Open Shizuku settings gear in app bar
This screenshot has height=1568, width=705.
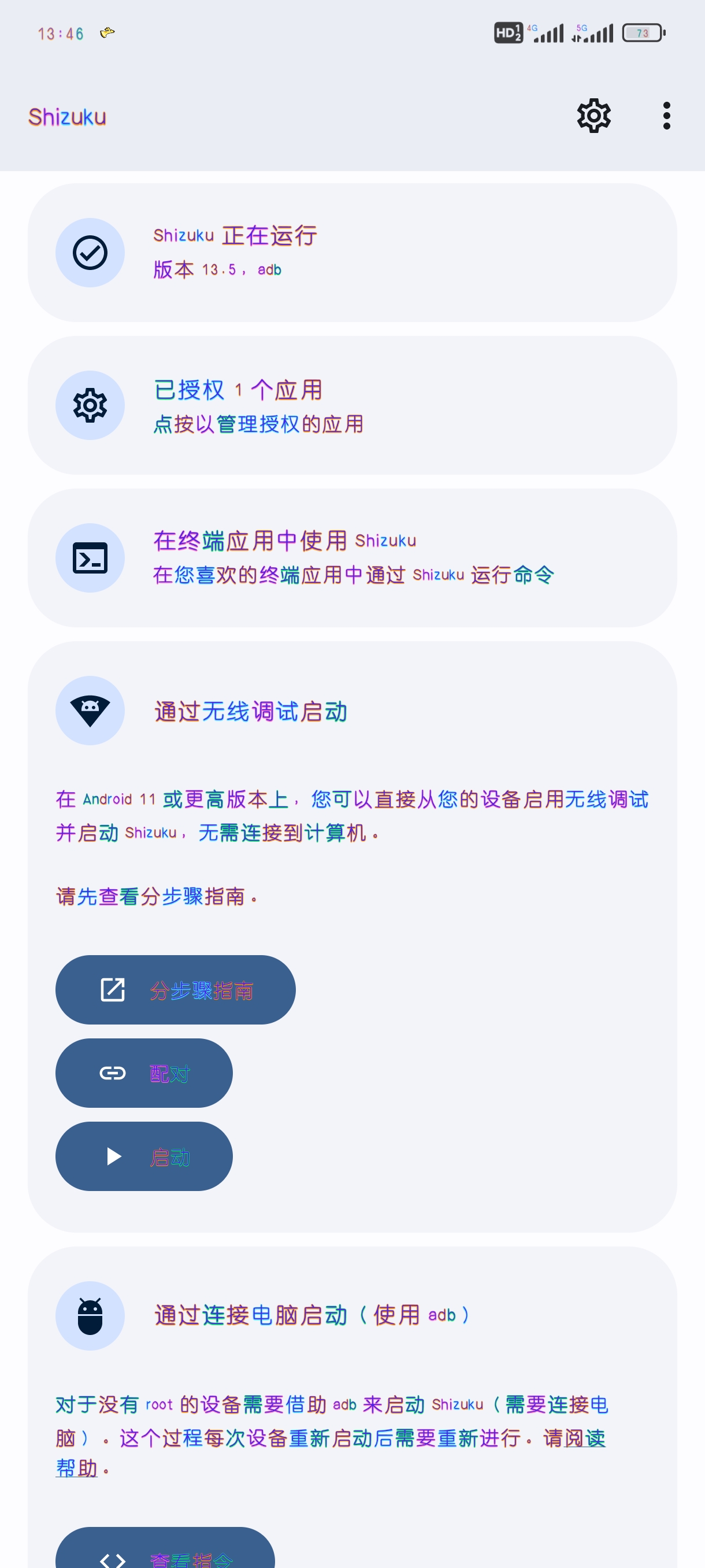593,116
